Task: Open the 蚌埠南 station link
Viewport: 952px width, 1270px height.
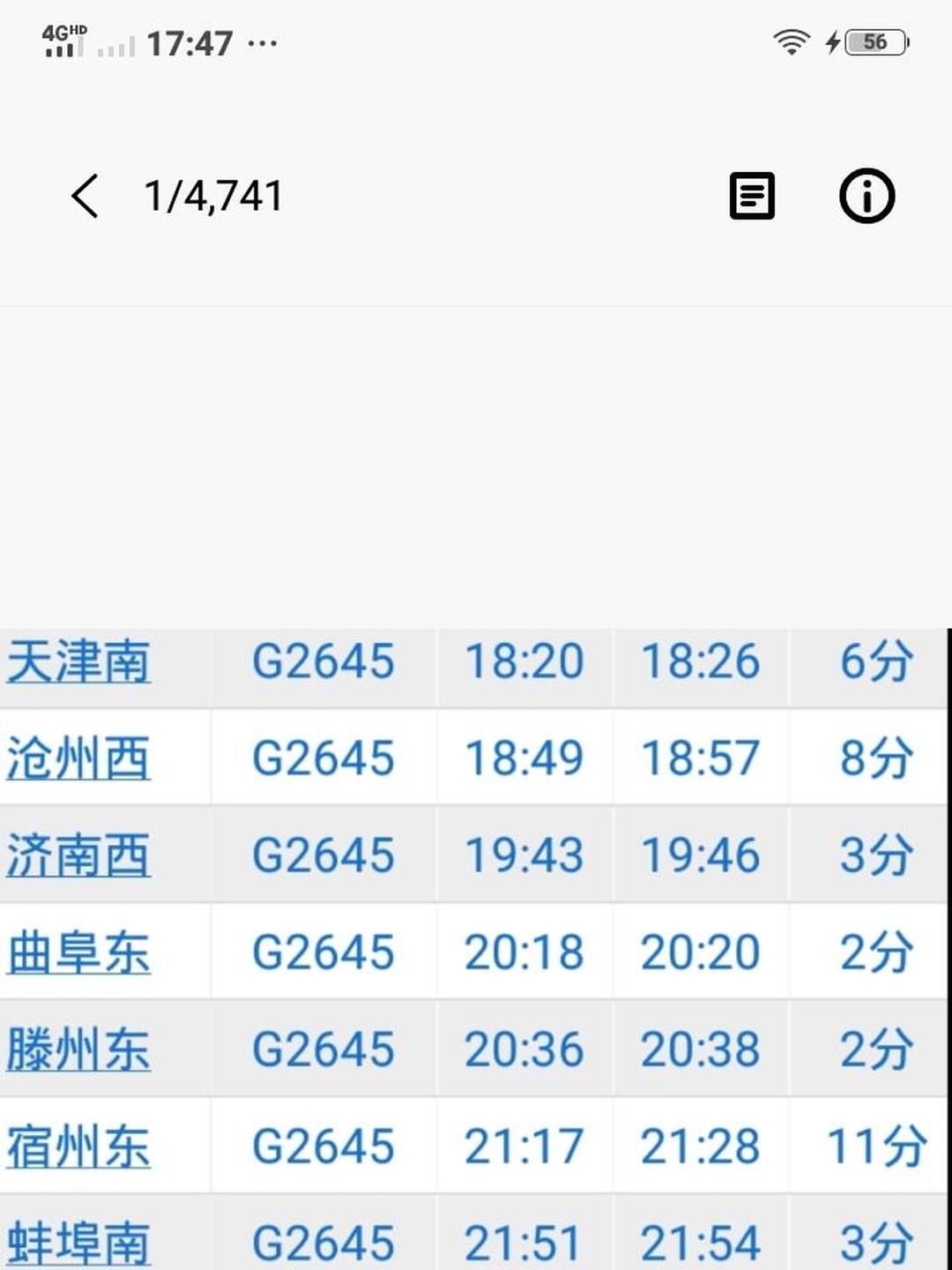Action: click(x=78, y=1241)
